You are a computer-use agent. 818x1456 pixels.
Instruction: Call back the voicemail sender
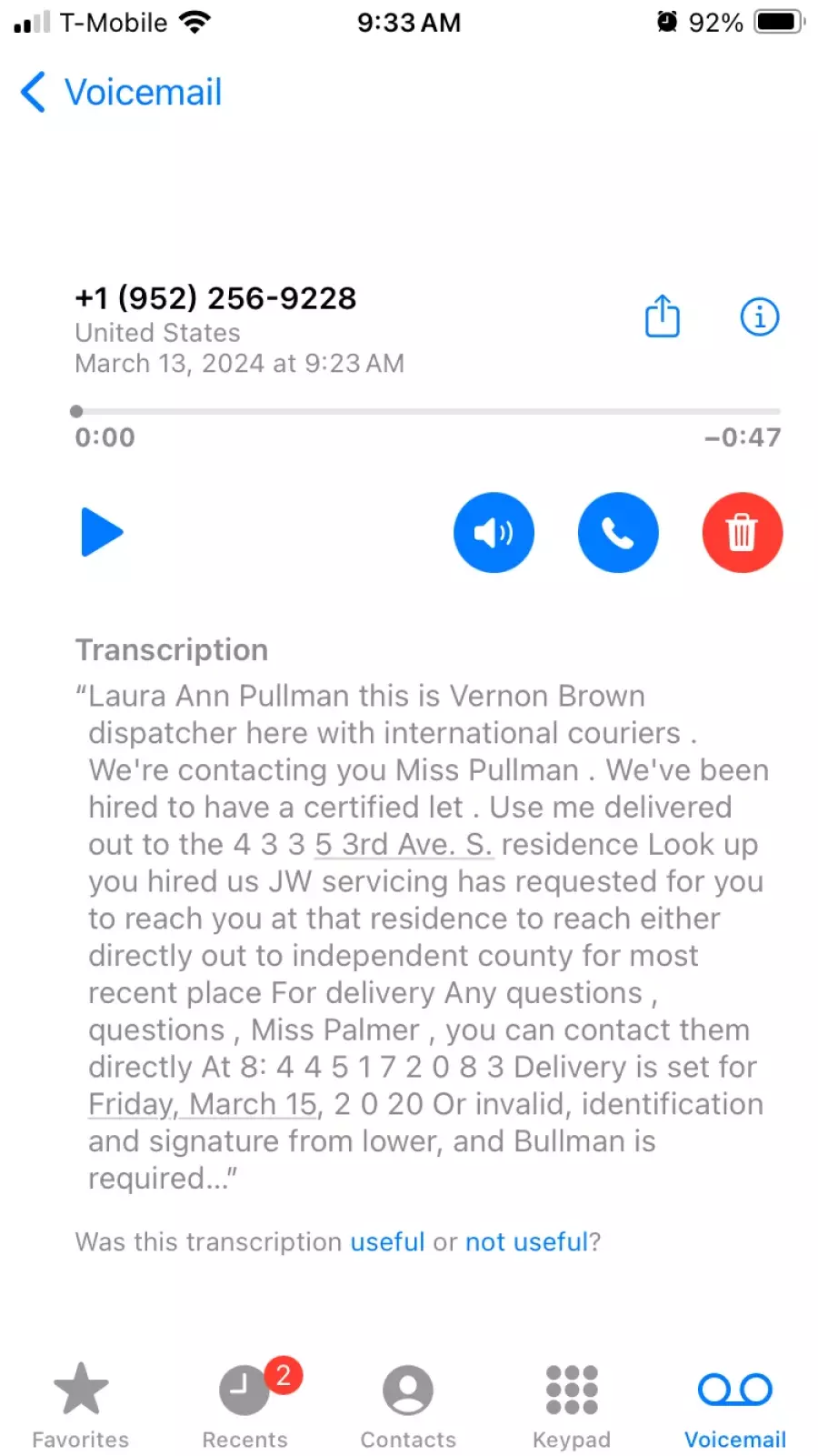(618, 533)
